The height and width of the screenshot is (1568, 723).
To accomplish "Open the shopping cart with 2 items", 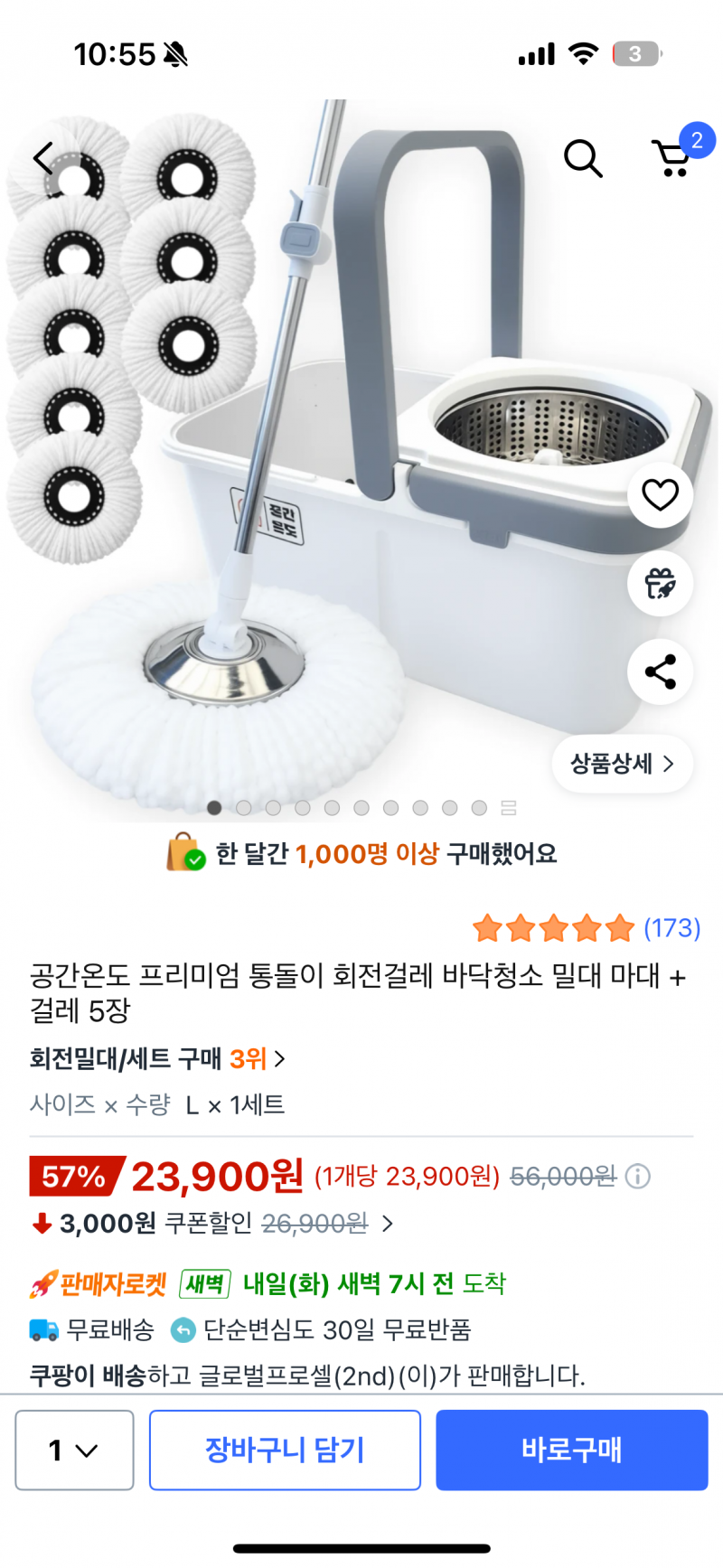I will click(672, 159).
